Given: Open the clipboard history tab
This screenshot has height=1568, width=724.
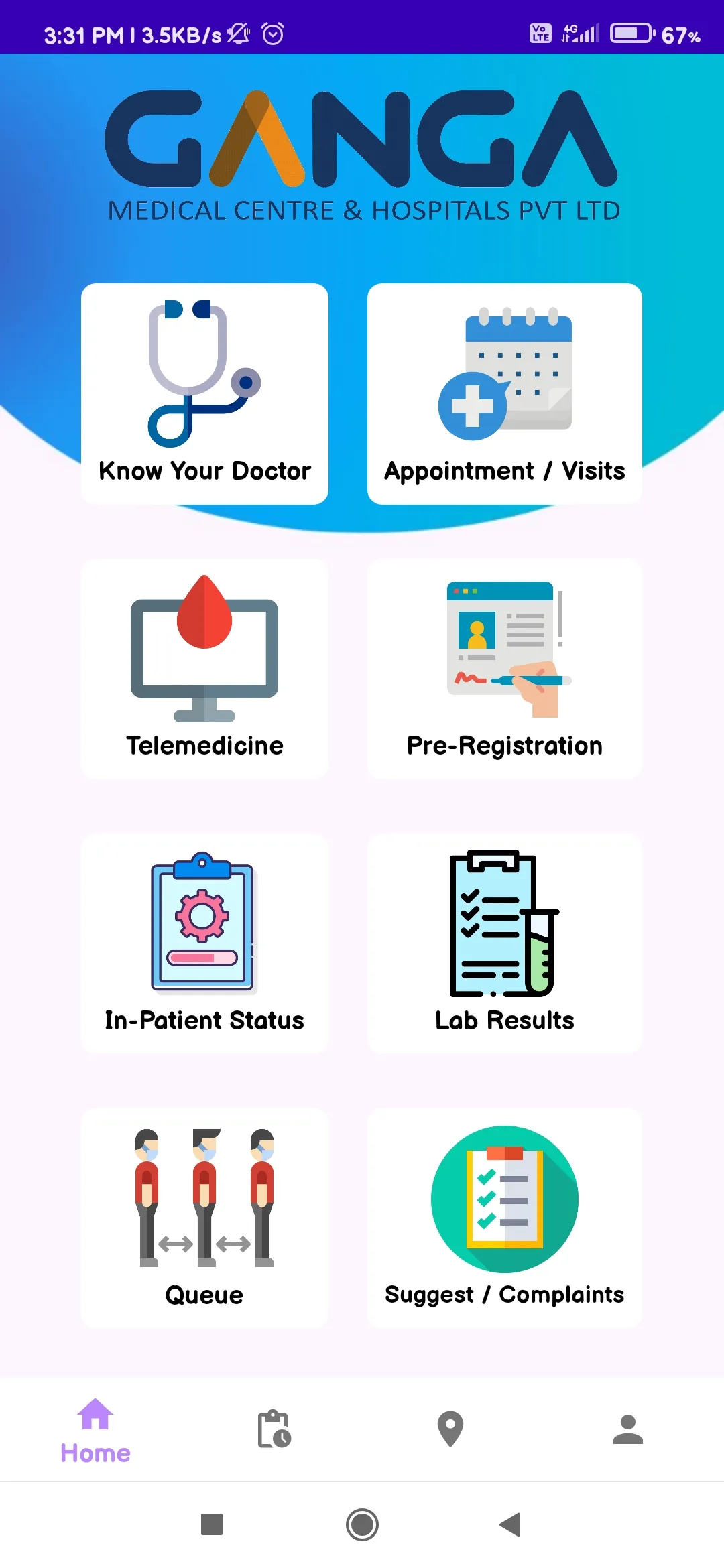Looking at the screenshot, I should (274, 1429).
